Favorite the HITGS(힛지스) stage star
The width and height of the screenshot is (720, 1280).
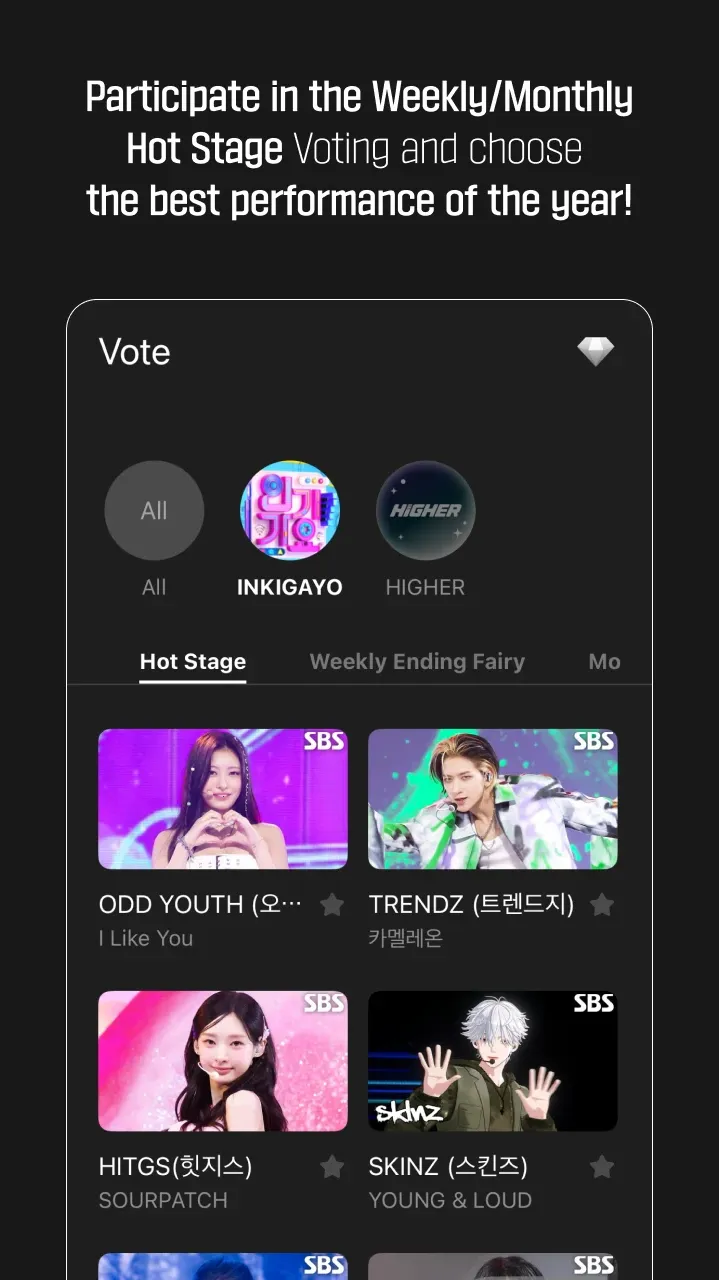[x=331, y=1166]
